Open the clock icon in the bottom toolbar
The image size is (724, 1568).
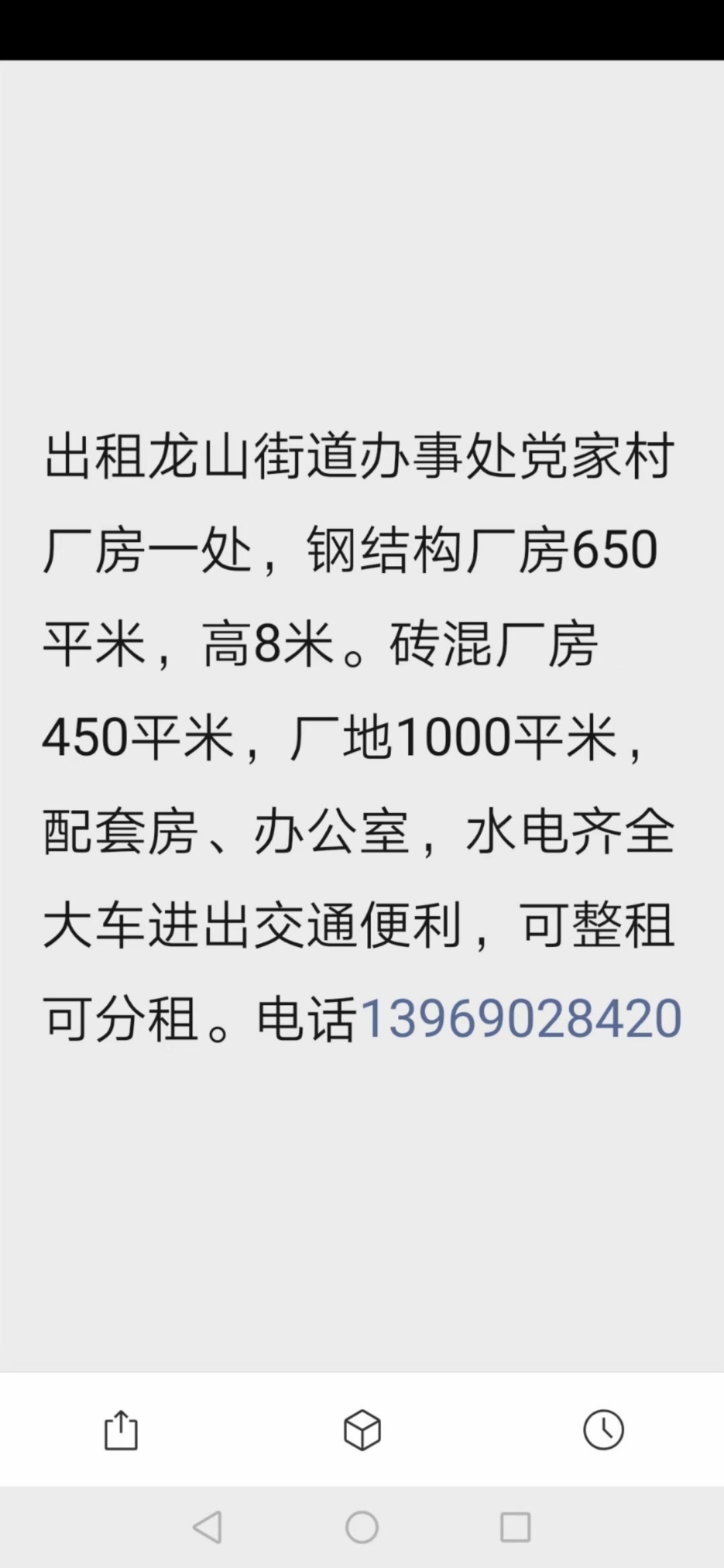point(603,1429)
